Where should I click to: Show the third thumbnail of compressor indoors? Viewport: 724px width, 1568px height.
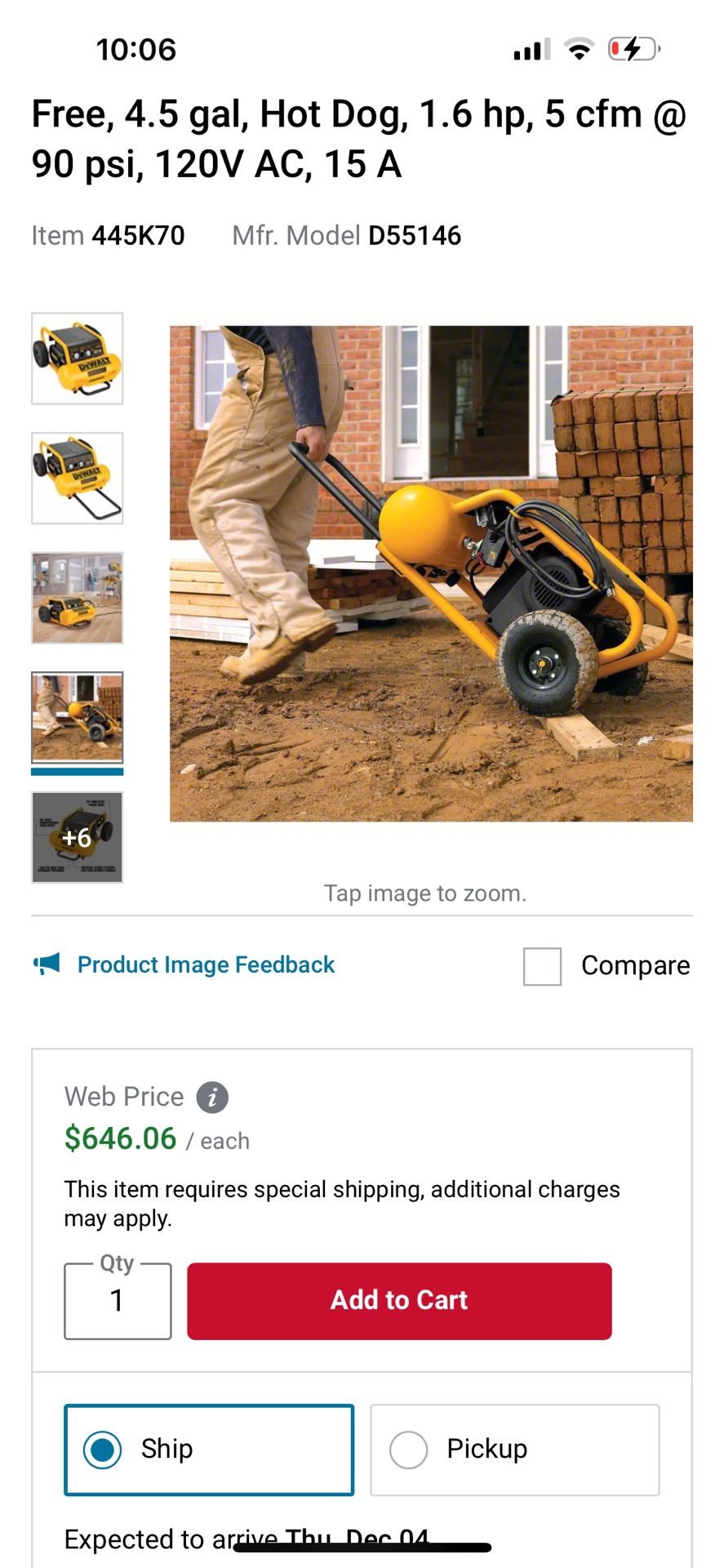point(78,598)
